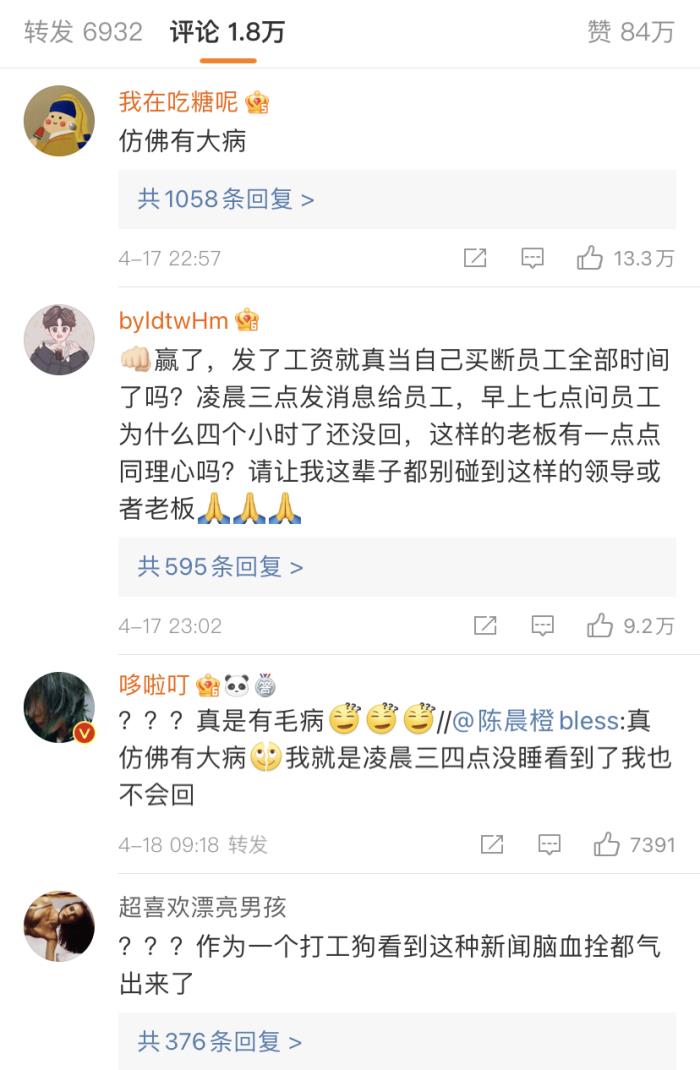The height and width of the screenshot is (1070, 700).
Task: Reply to 哆啦叮's comment
Action: [549, 844]
